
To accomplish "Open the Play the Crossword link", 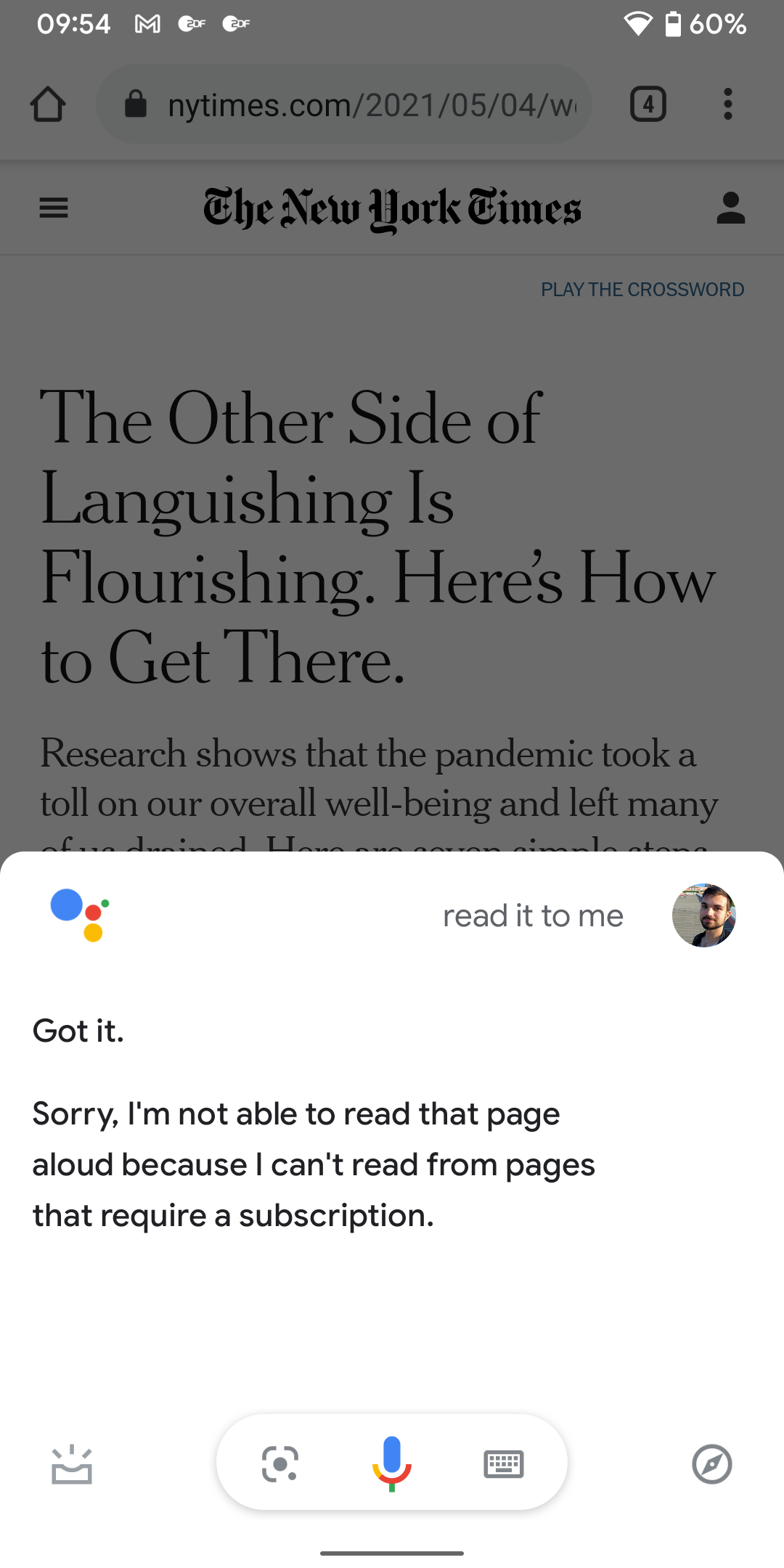I will tap(642, 290).
